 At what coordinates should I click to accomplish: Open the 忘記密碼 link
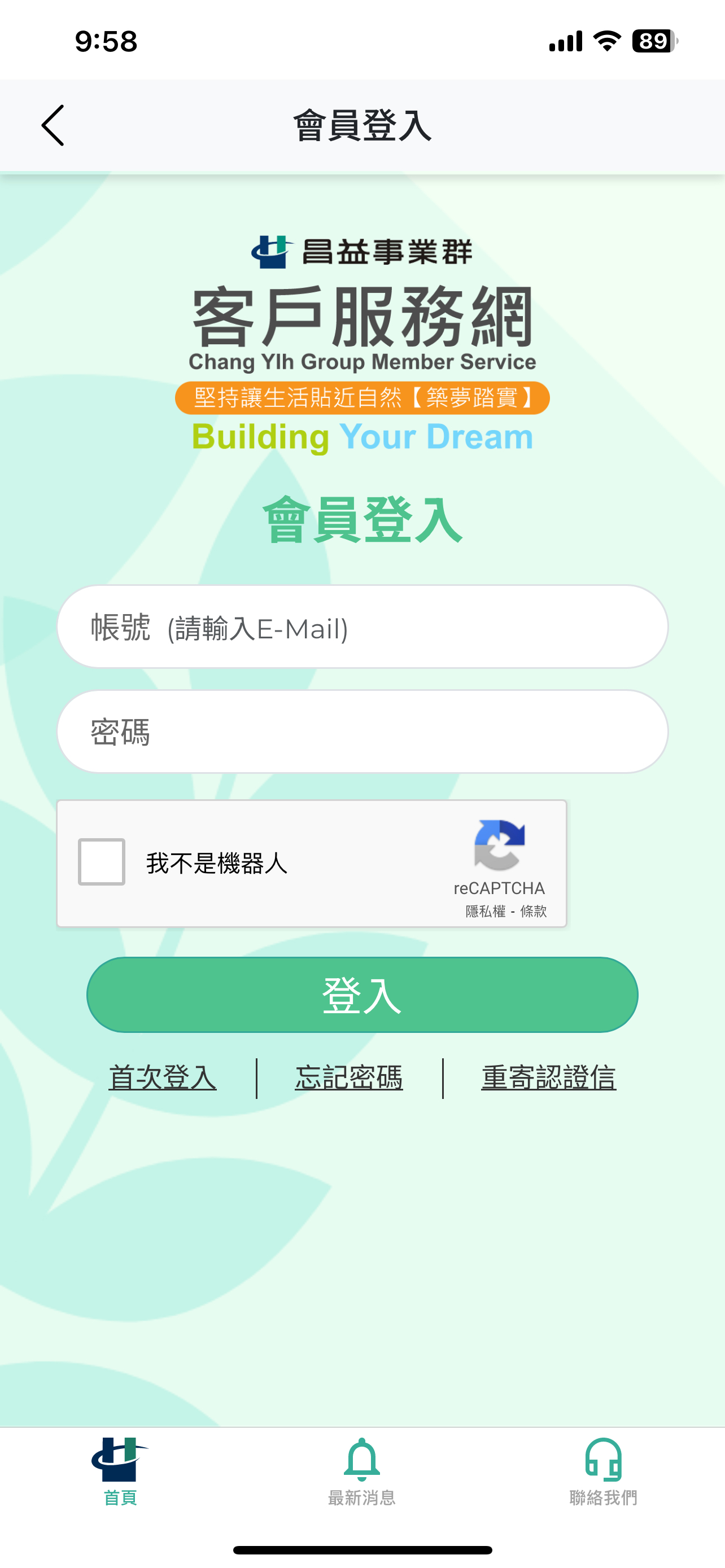coord(349,1078)
